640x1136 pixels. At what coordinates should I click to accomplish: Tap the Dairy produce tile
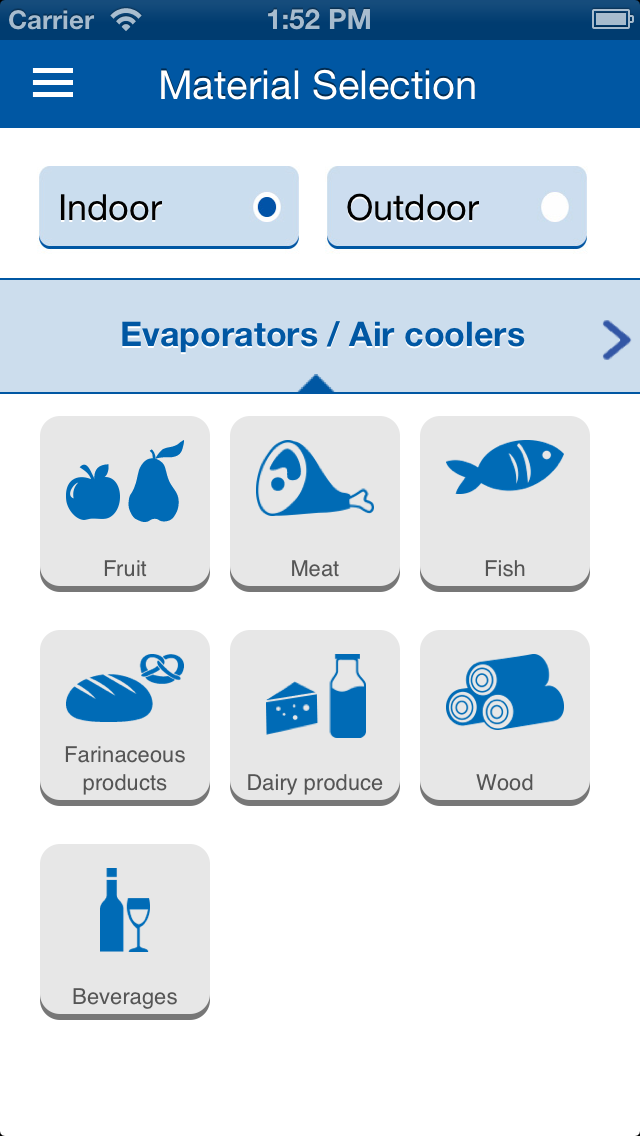[x=315, y=716]
